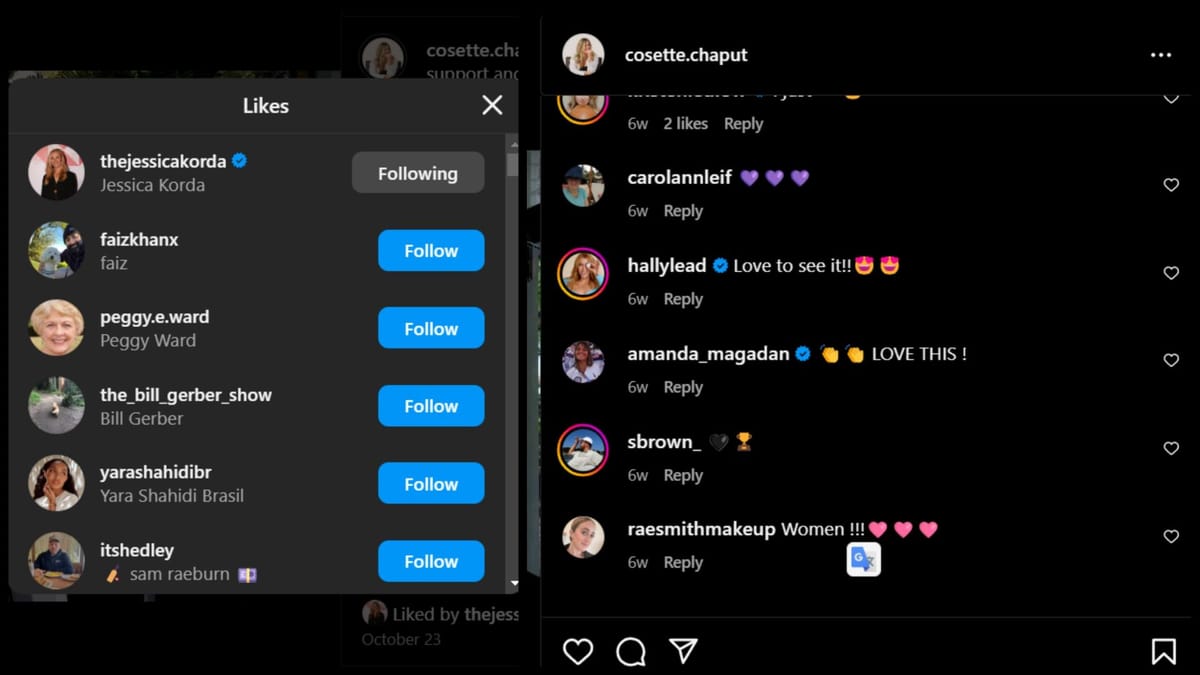Open thejessicakorda's profile in Likes list
1200x675 pixels.
pyautogui.click(x=162, y=161)
